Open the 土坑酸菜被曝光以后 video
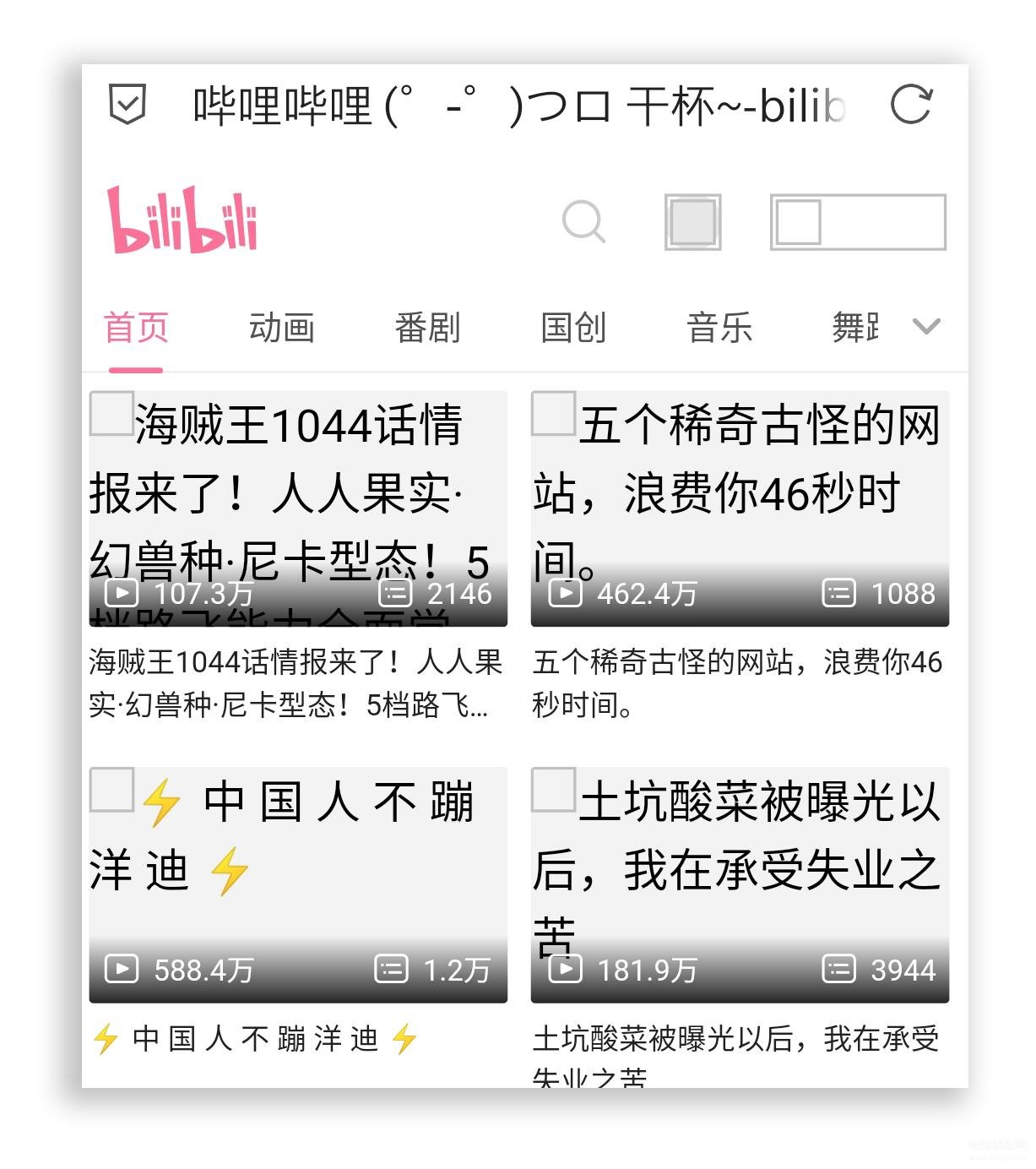1036x1169 pixels. (x=739, y=884)
